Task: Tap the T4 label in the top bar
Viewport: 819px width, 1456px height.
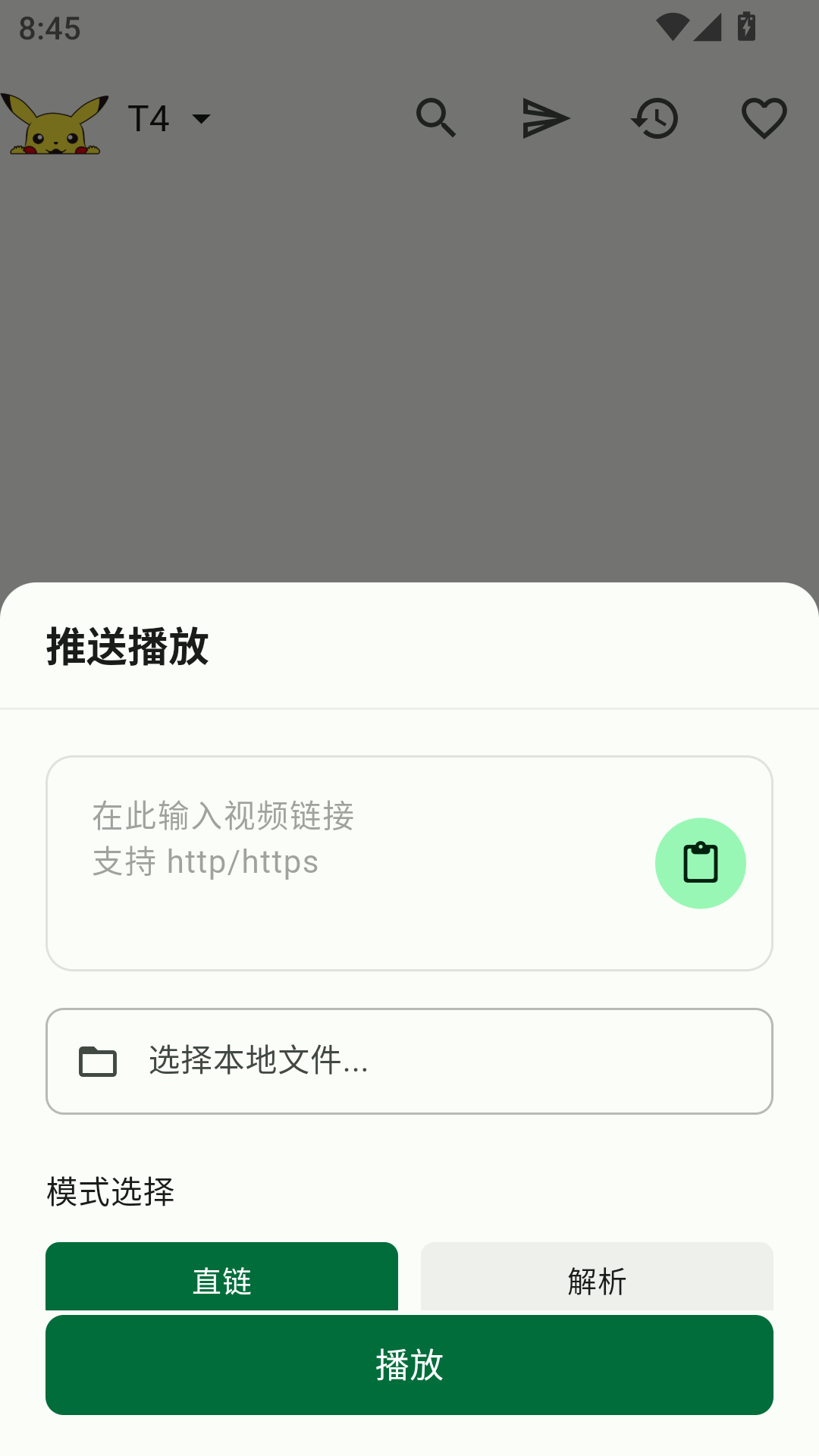Action: (x=149, y=118)
